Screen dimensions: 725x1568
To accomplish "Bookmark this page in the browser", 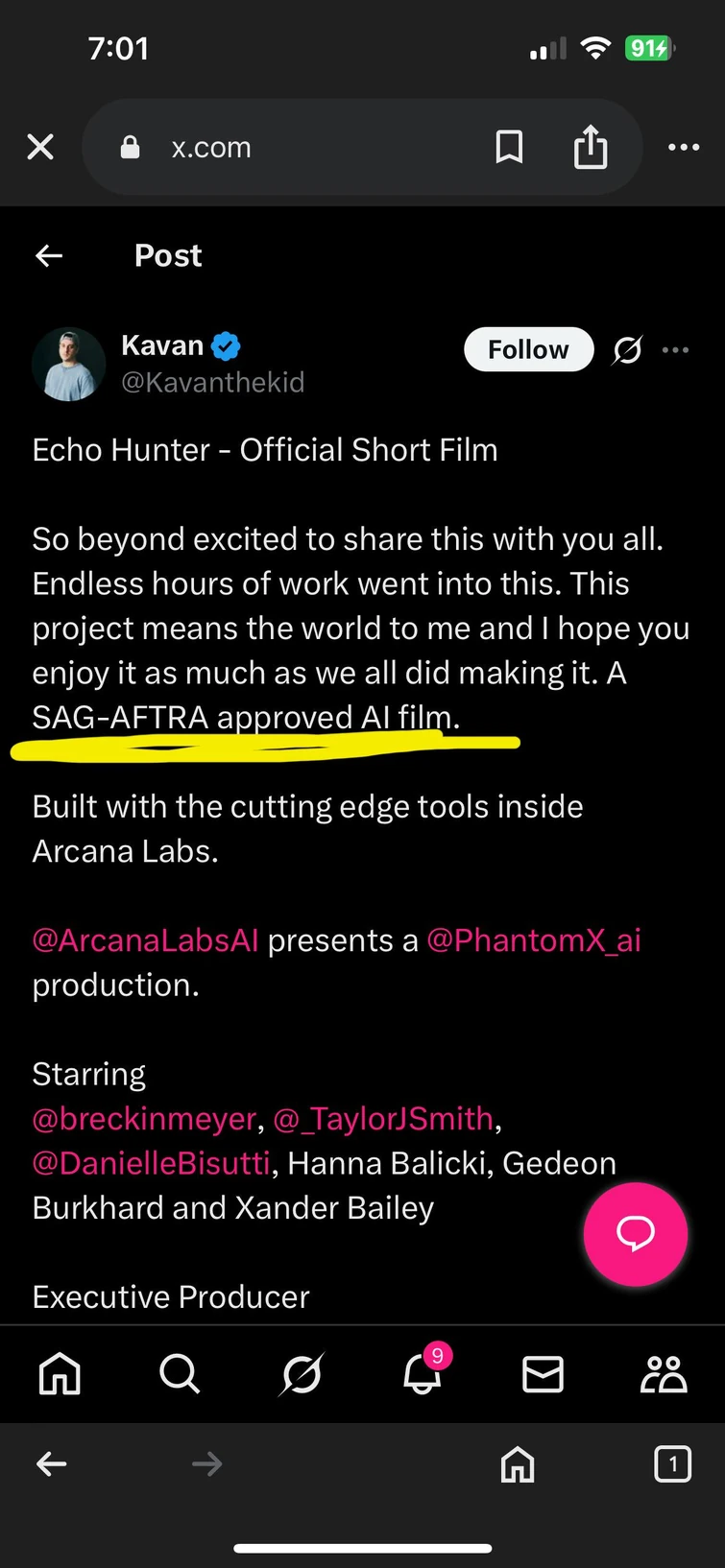I will 509,147.
